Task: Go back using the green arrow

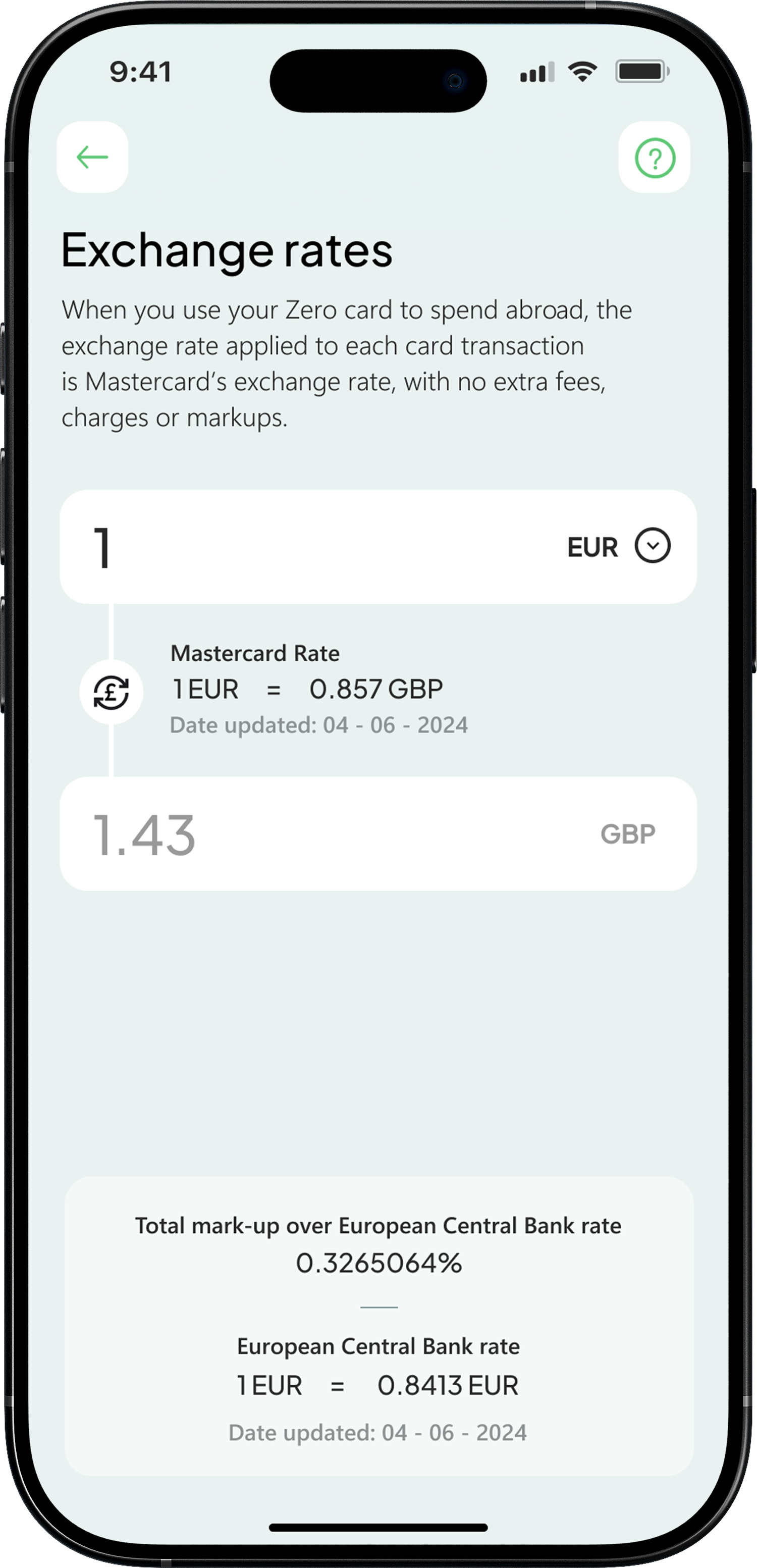Action: pos(92,157)
